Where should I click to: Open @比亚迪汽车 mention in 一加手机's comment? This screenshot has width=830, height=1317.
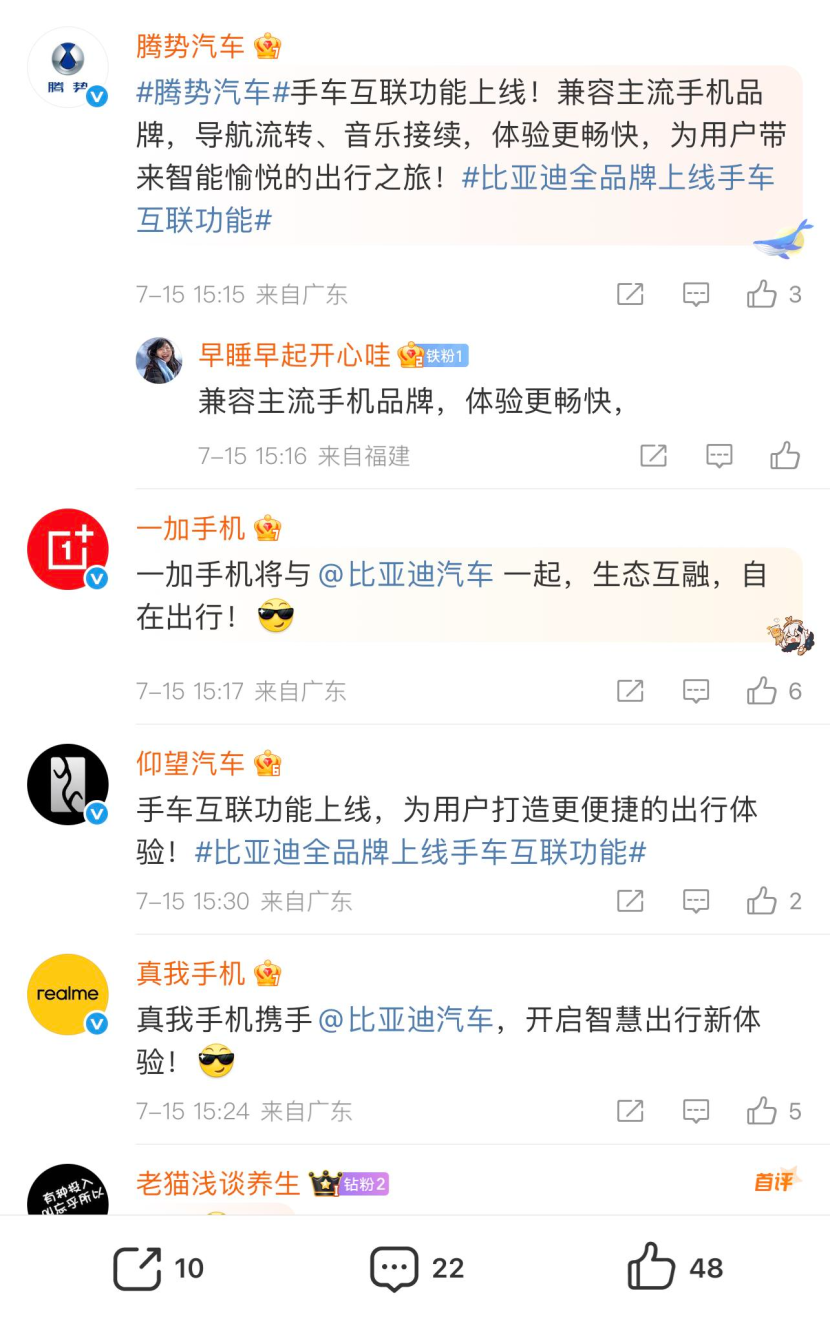click(406, 575)
